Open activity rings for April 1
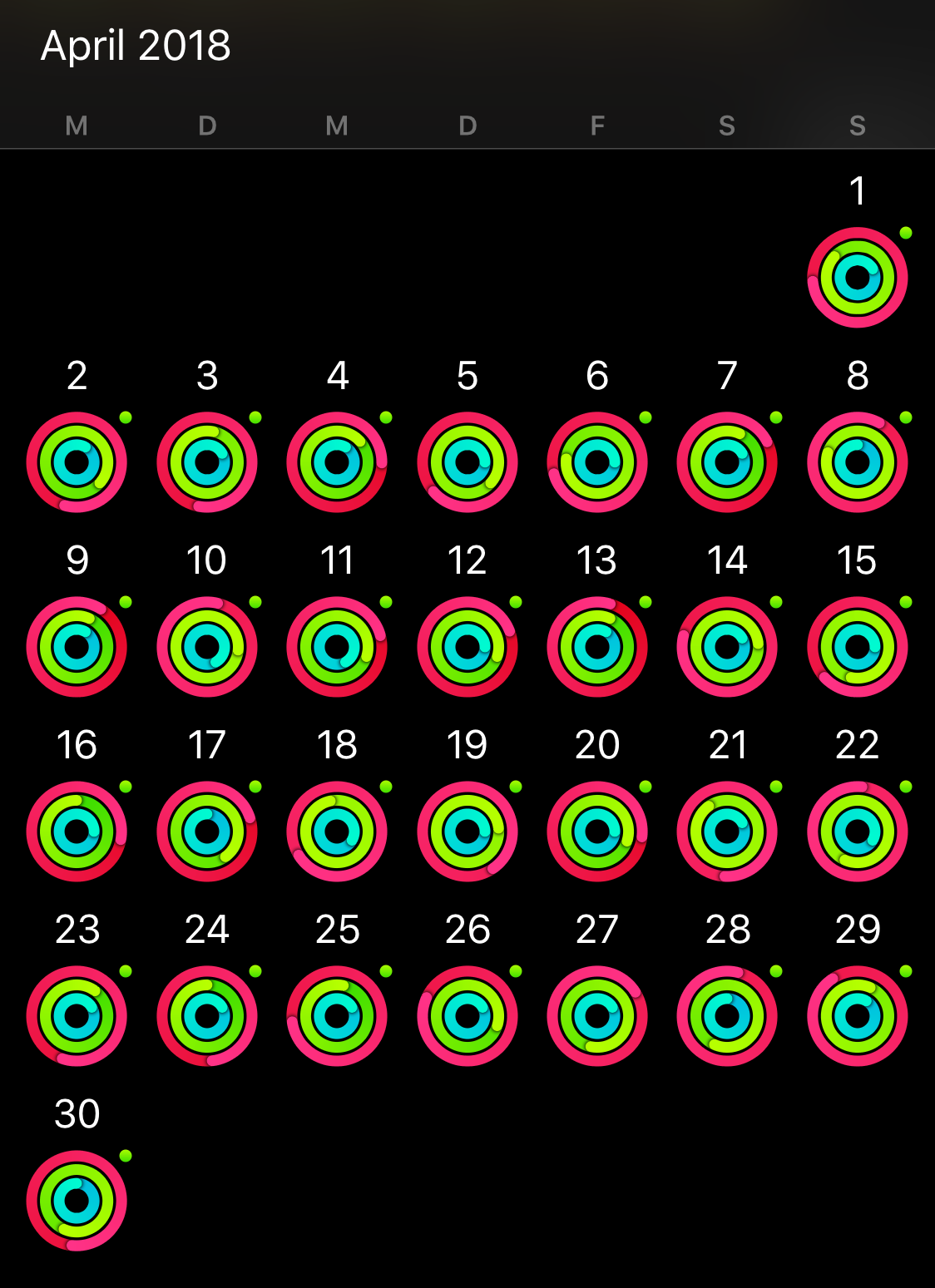Screen dimensions: 935x1288 (857, 278)
